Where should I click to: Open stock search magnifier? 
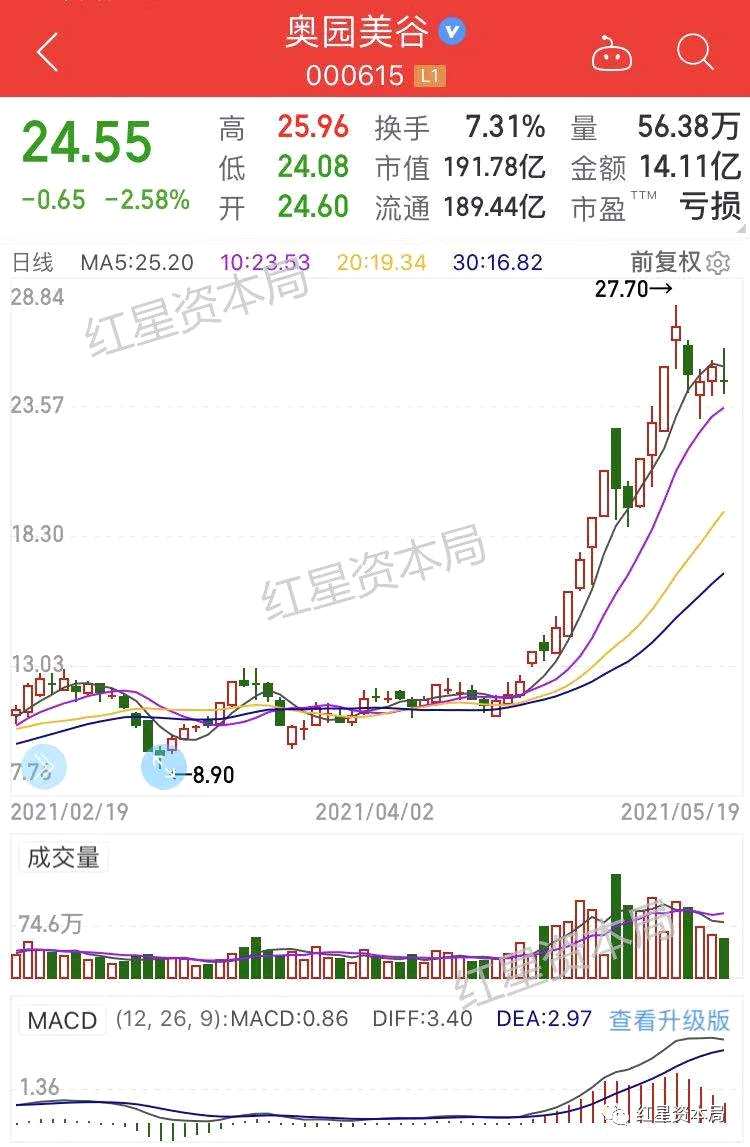694,50
